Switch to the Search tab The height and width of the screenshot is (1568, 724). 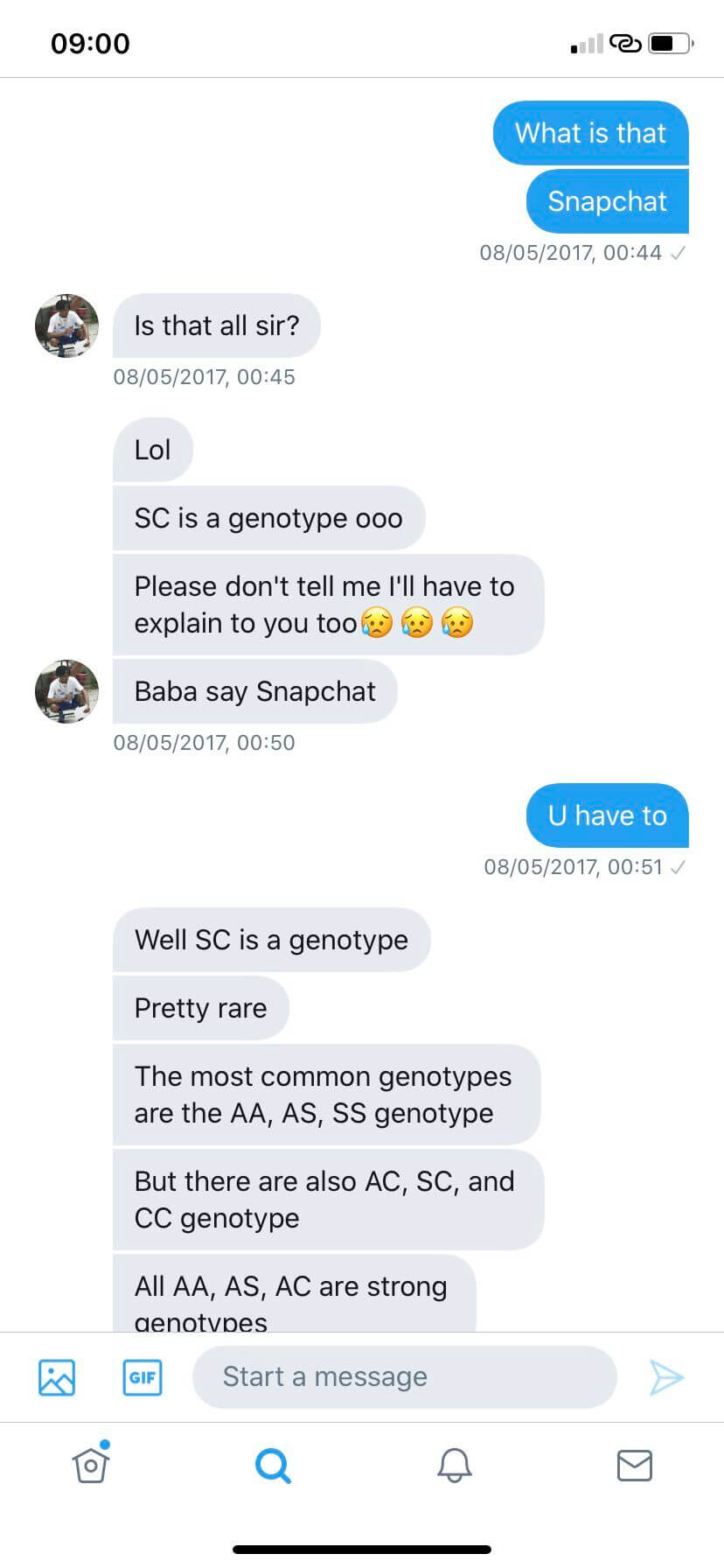click(273, 1465)
